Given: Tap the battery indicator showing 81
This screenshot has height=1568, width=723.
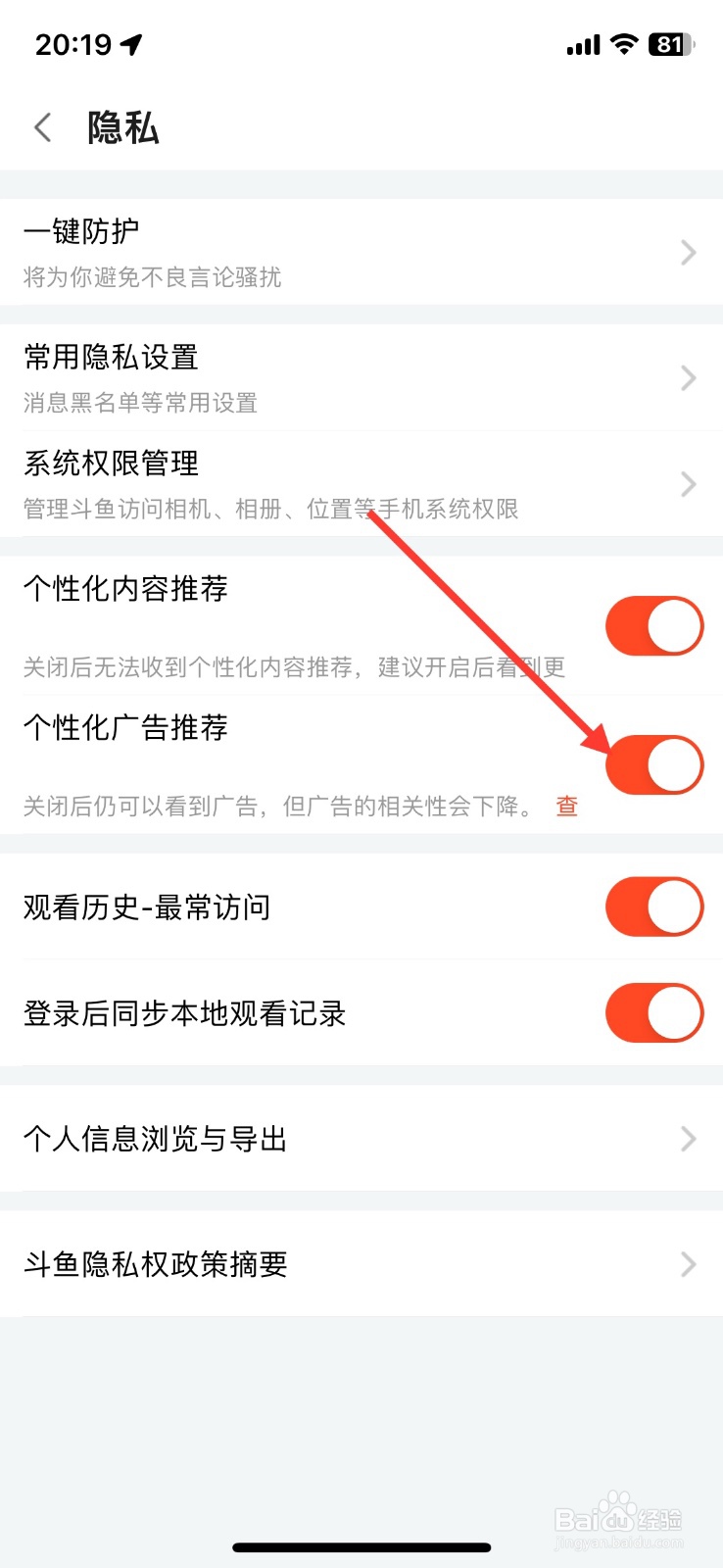Looking at the screenshot, I should coord(670,44).
